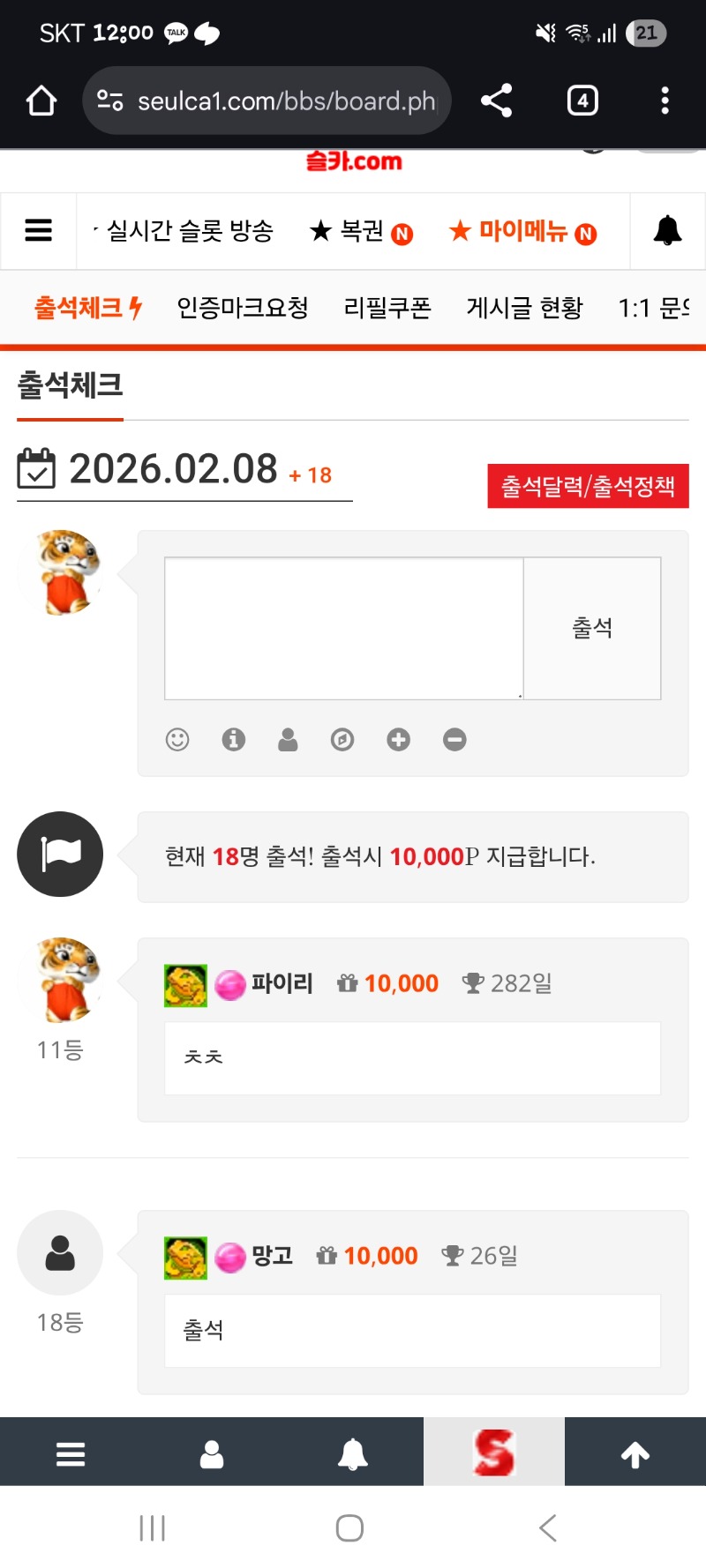Open the browser overflow menu

pos(665,101)
